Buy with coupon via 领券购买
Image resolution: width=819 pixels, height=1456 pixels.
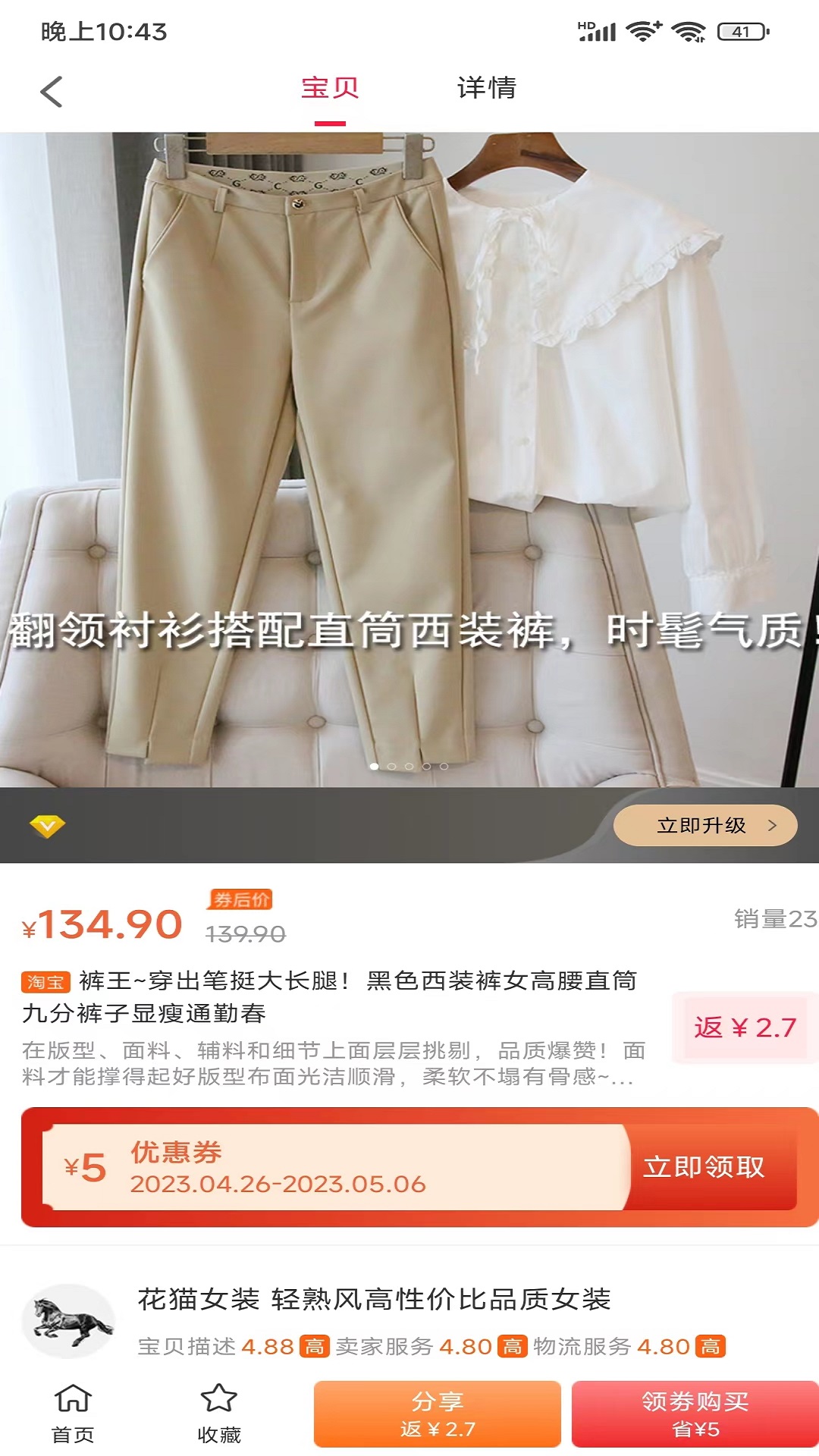point(695,1414)
